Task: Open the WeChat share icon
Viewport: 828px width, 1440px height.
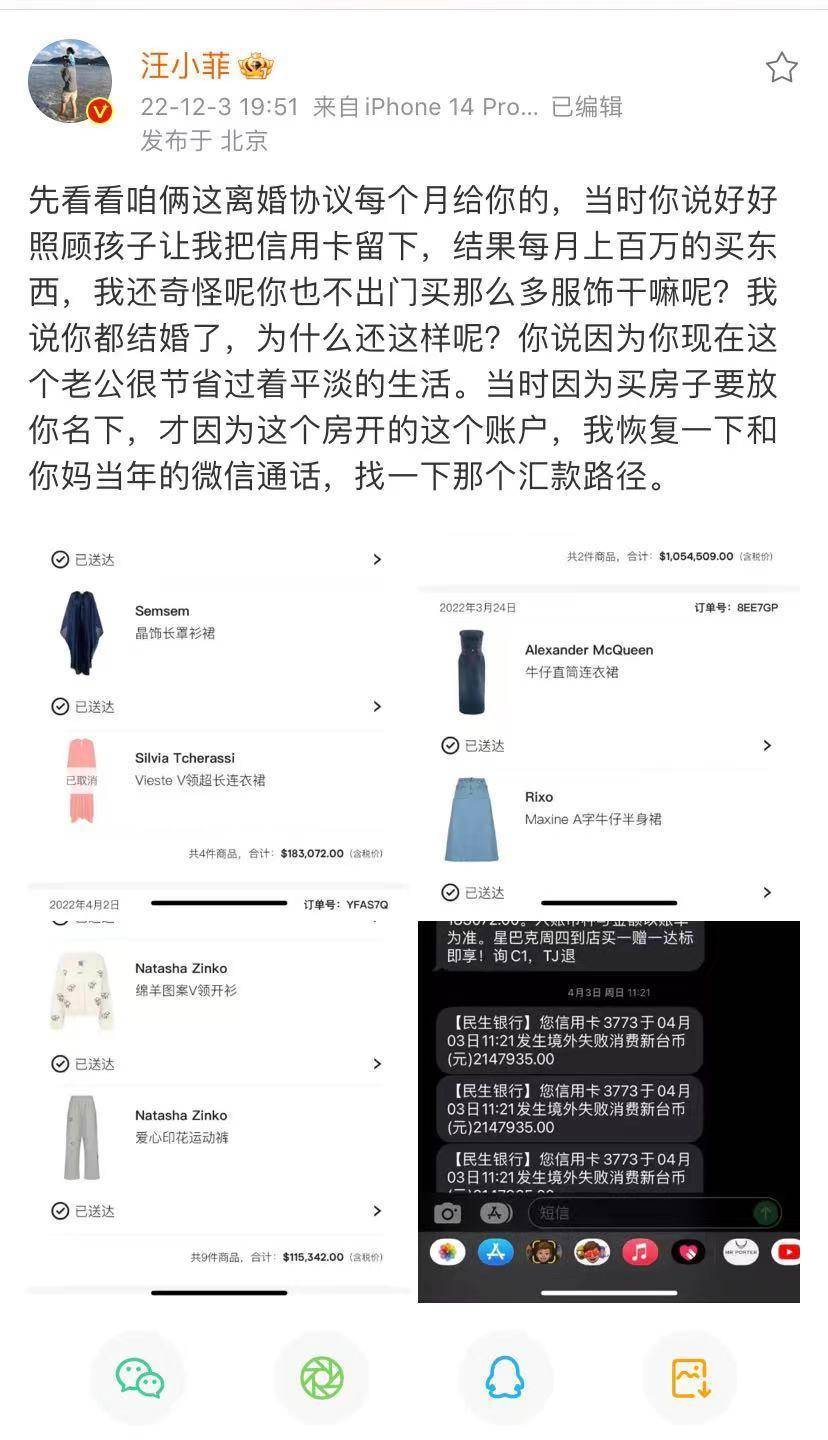Action: [138, 1377]
